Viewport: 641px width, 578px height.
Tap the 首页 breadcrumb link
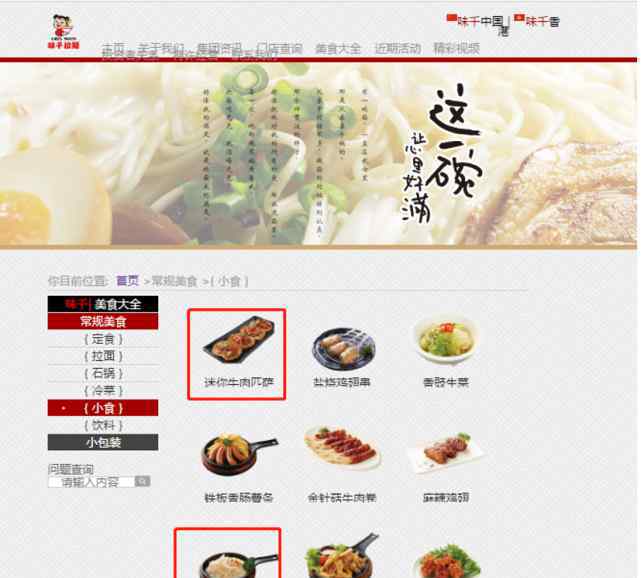point(127,281)
